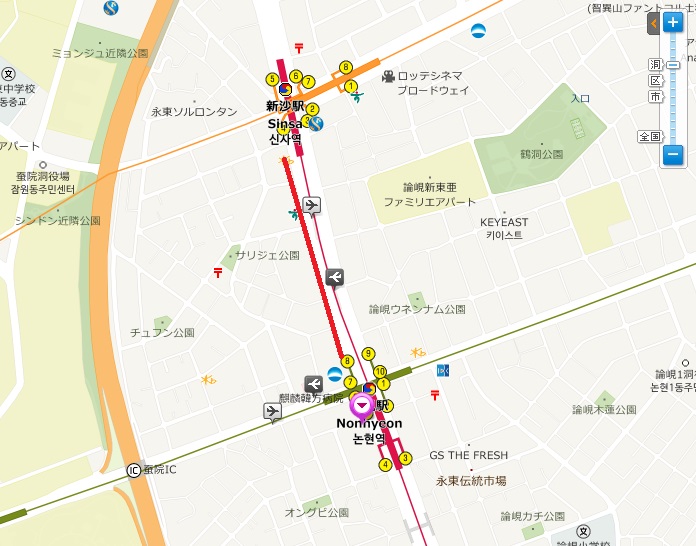Tap the zoom slider handle

click(673, 65)
